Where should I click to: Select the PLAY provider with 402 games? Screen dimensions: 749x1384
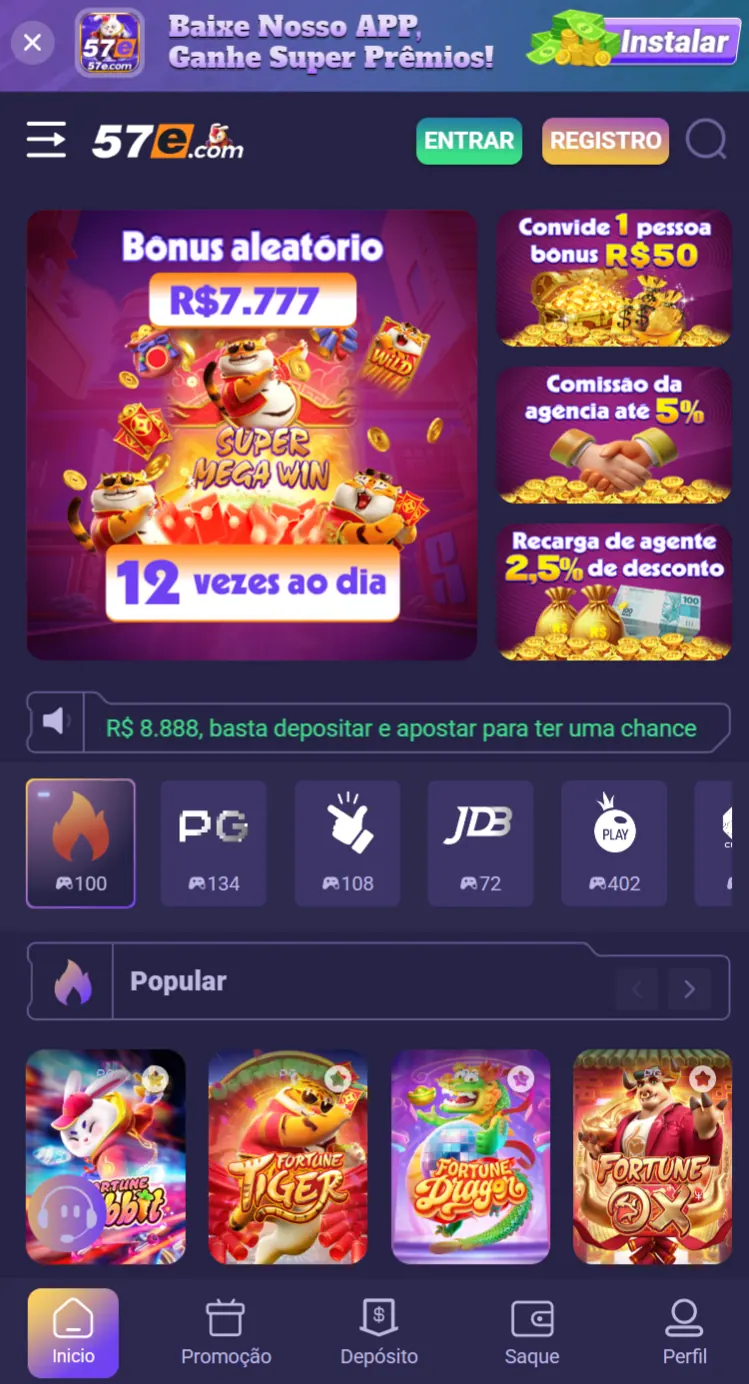click(x=614, y=843)
